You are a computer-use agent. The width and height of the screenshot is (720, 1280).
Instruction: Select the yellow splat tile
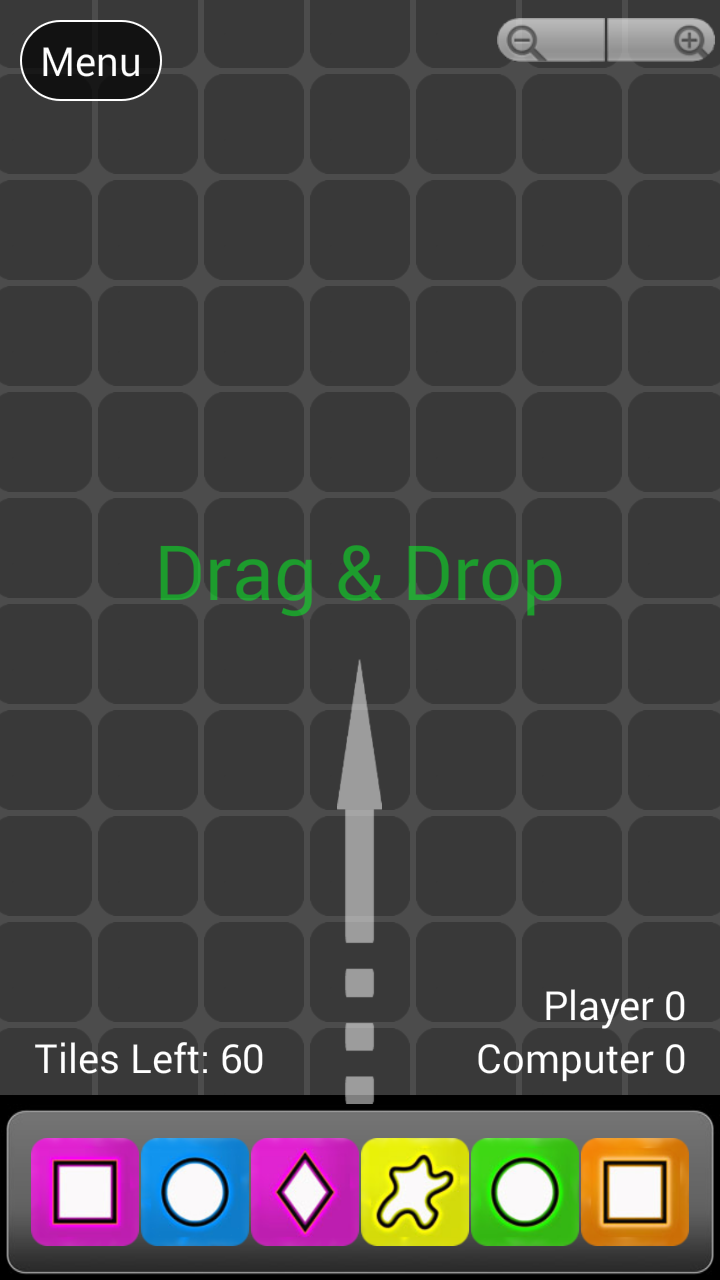pyautogui.click(x=415, y=1192)
